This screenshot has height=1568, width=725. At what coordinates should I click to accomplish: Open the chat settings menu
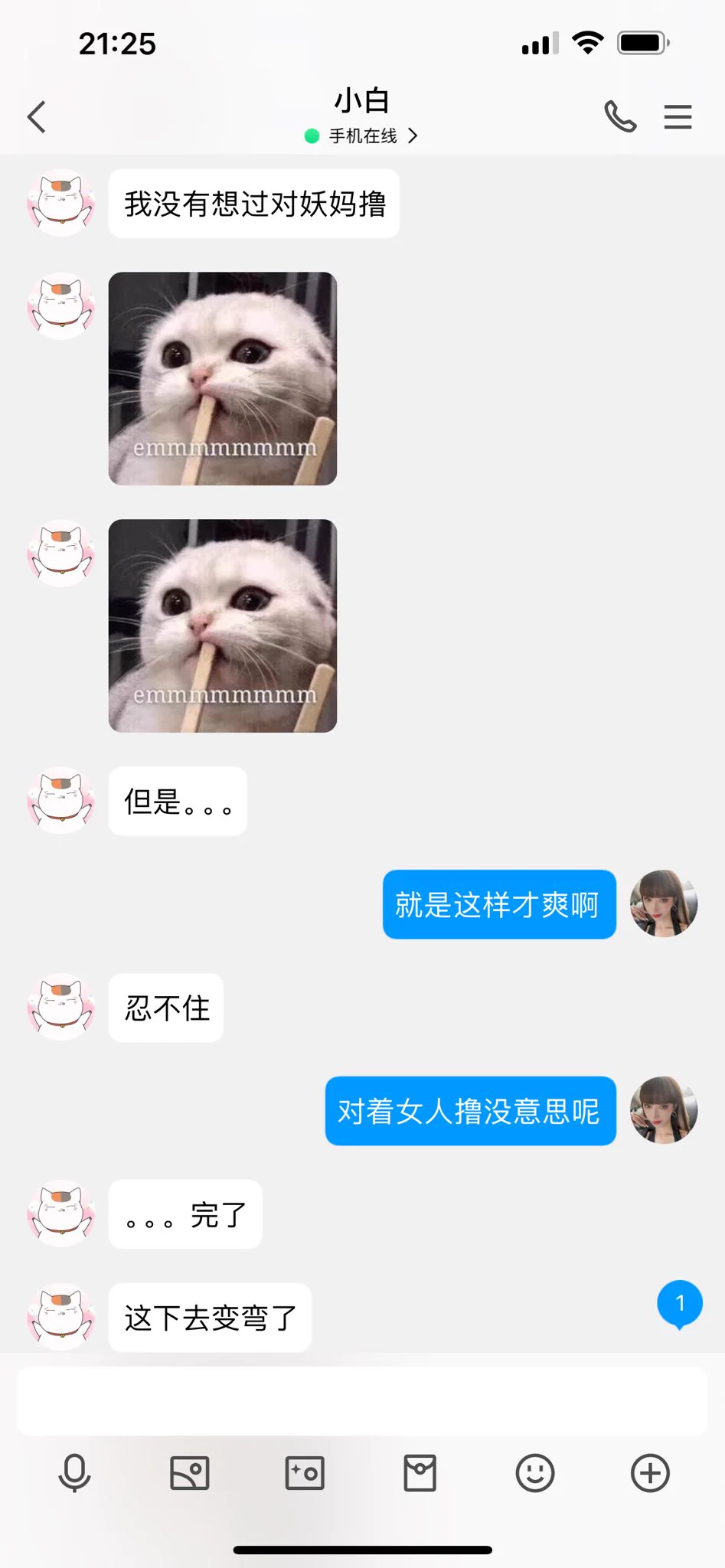[x=678, y=117]
